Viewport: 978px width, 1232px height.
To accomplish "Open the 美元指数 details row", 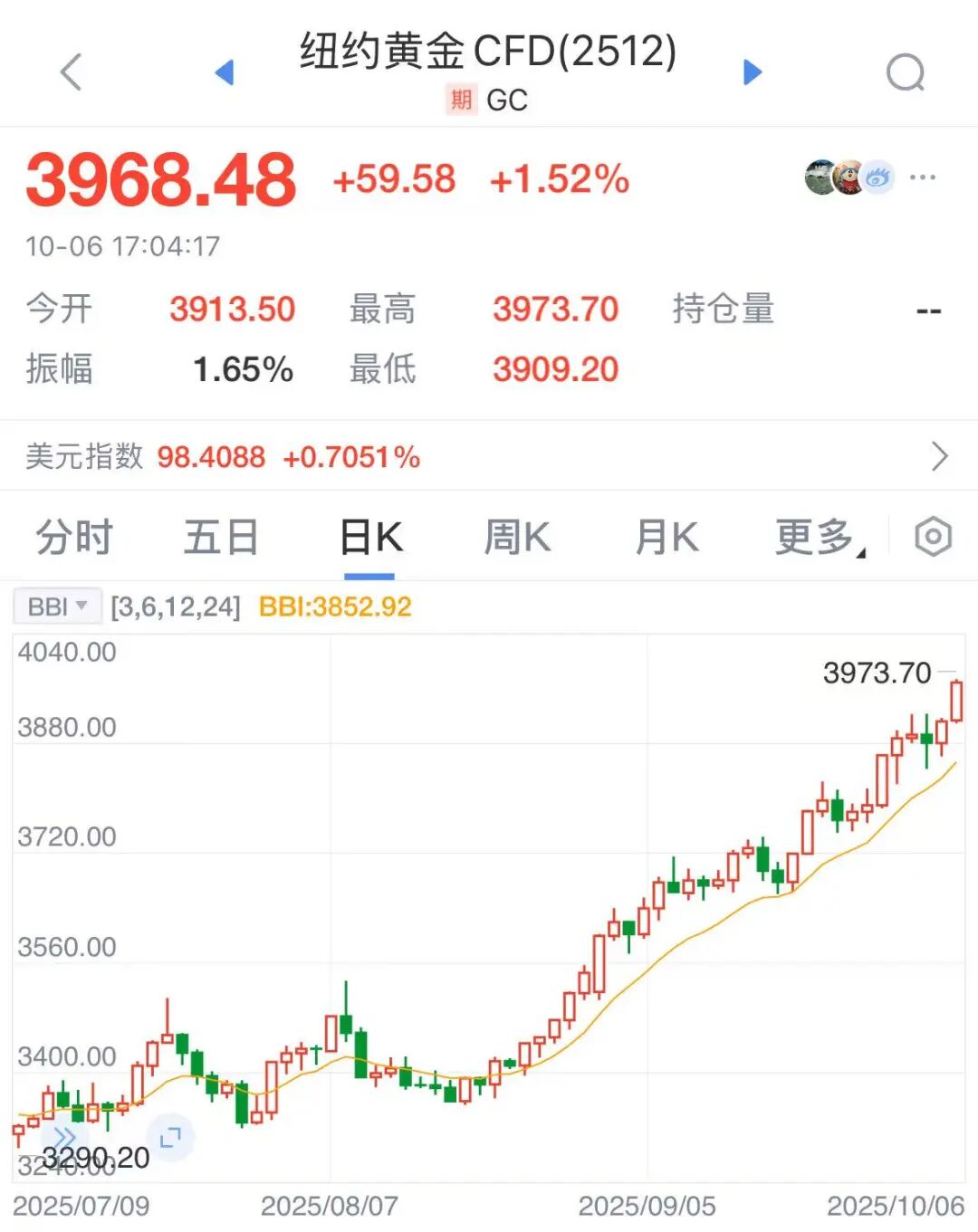I will point(489,456).
